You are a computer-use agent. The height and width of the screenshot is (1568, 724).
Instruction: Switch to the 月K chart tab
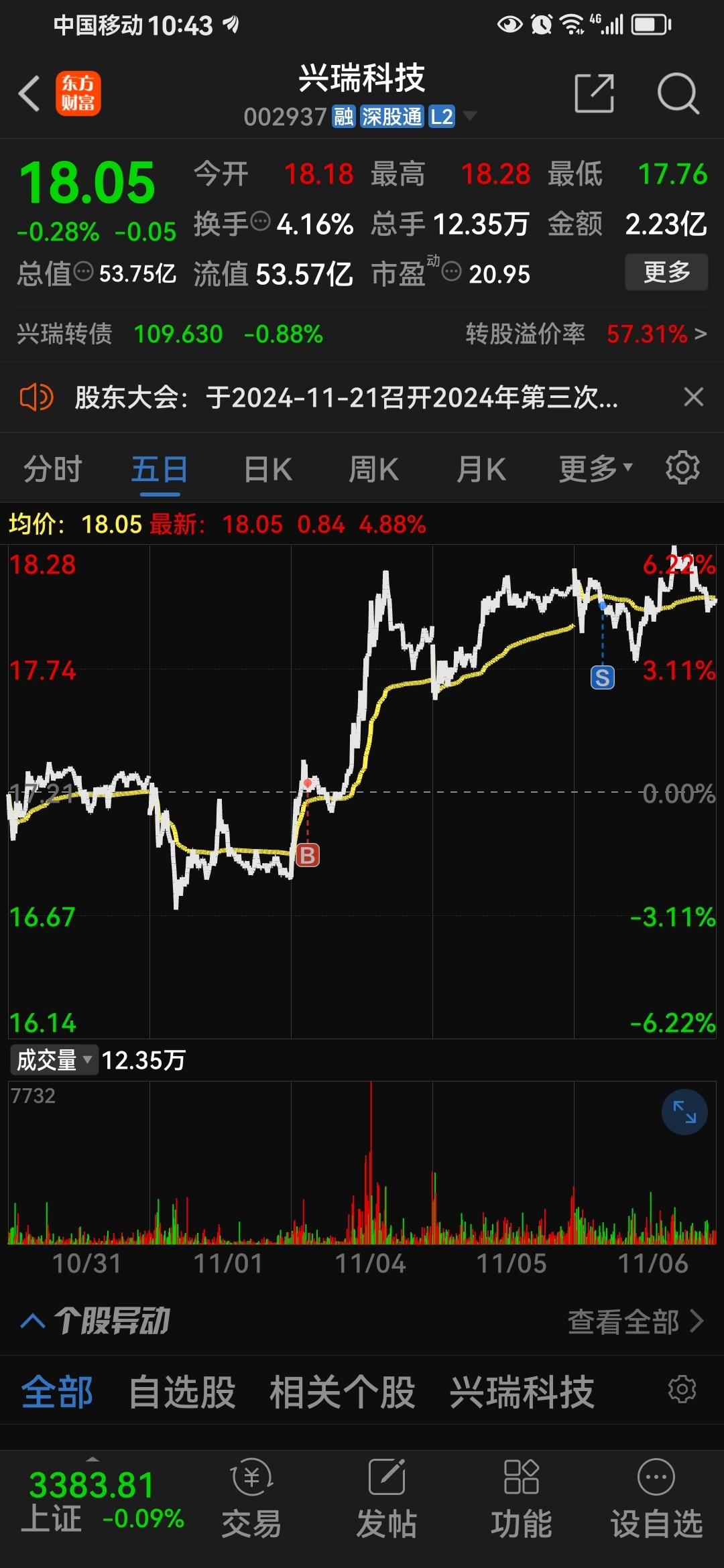pos(481,469)
